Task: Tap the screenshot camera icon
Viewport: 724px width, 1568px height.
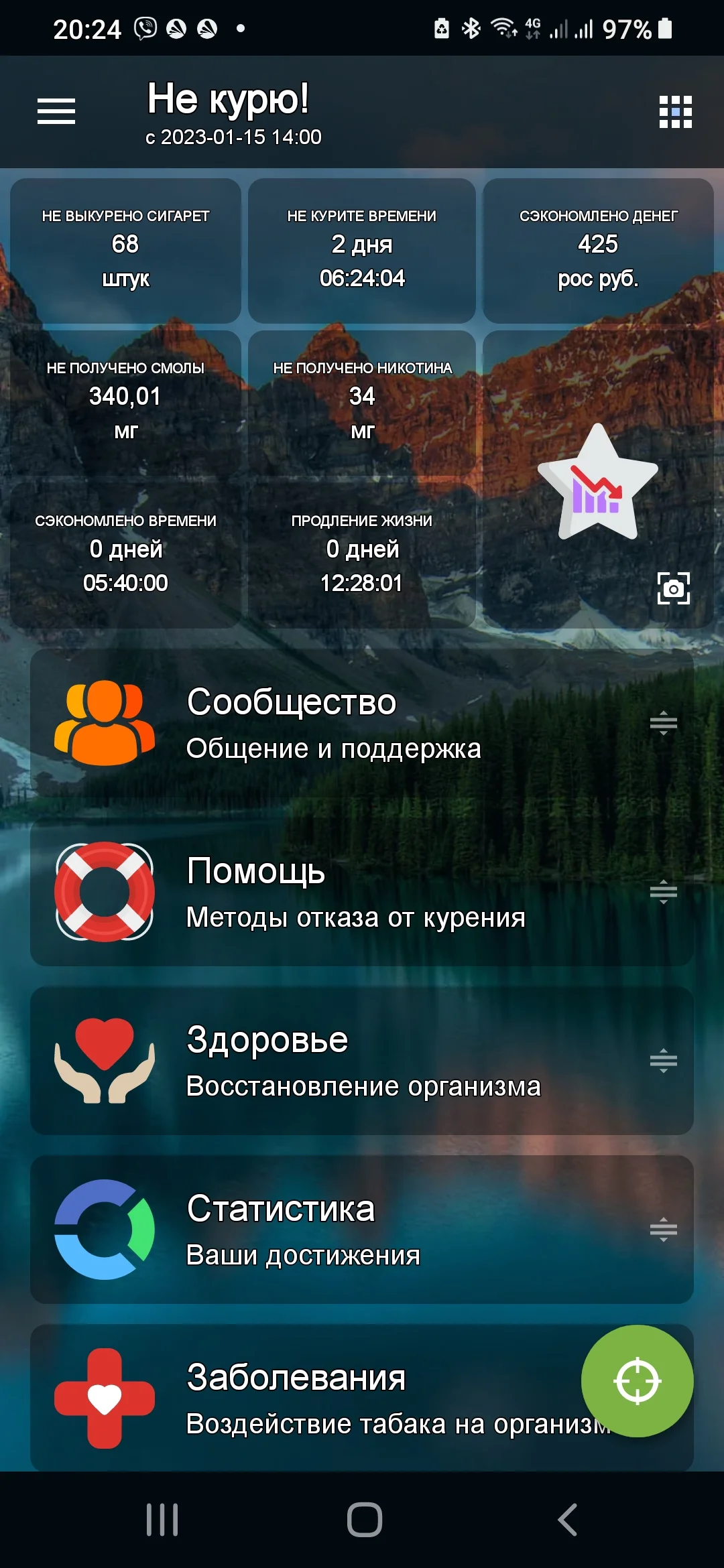Action: pyautogui.click(x=674, y=588)
